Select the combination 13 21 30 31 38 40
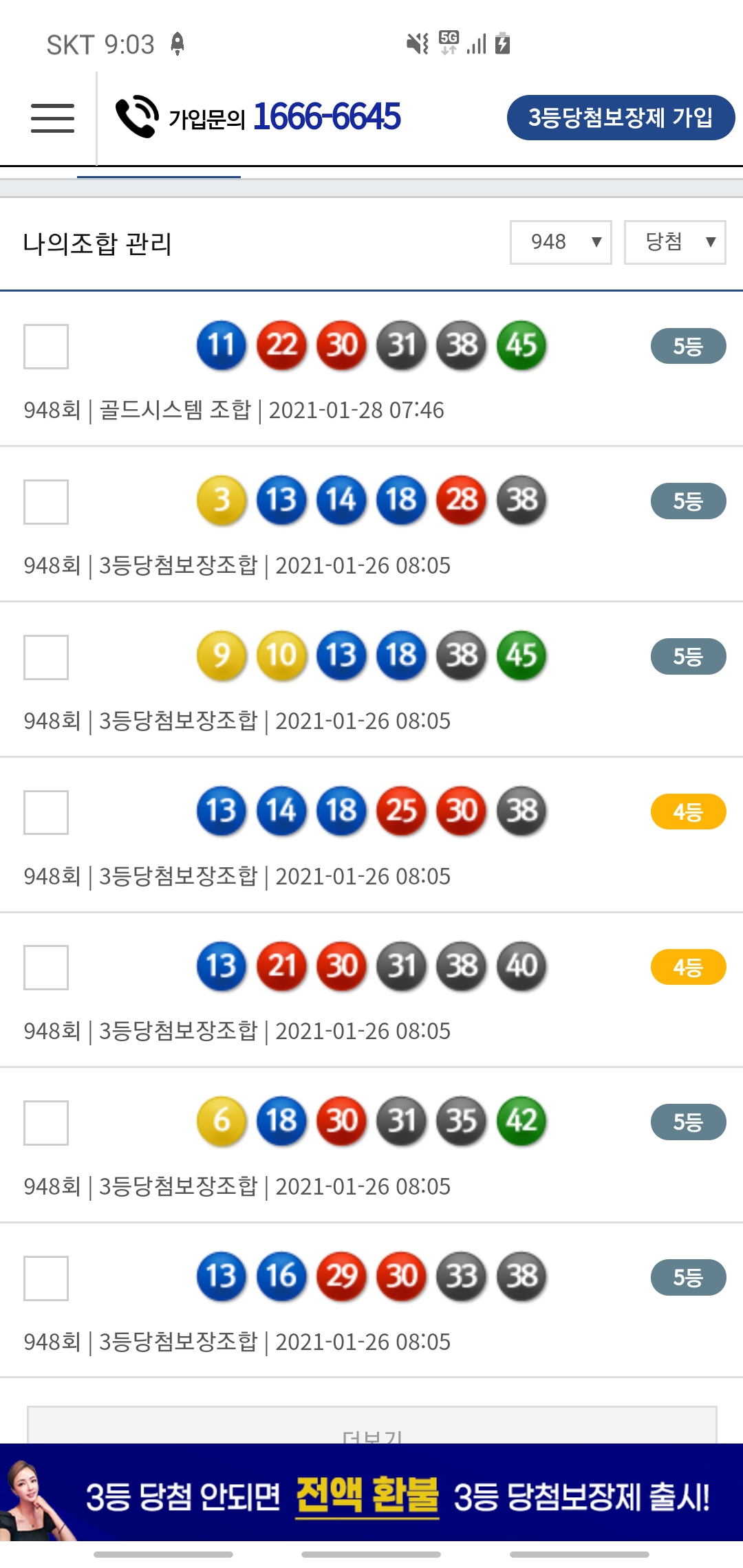The image size is (743, 1568). [46, 968]
